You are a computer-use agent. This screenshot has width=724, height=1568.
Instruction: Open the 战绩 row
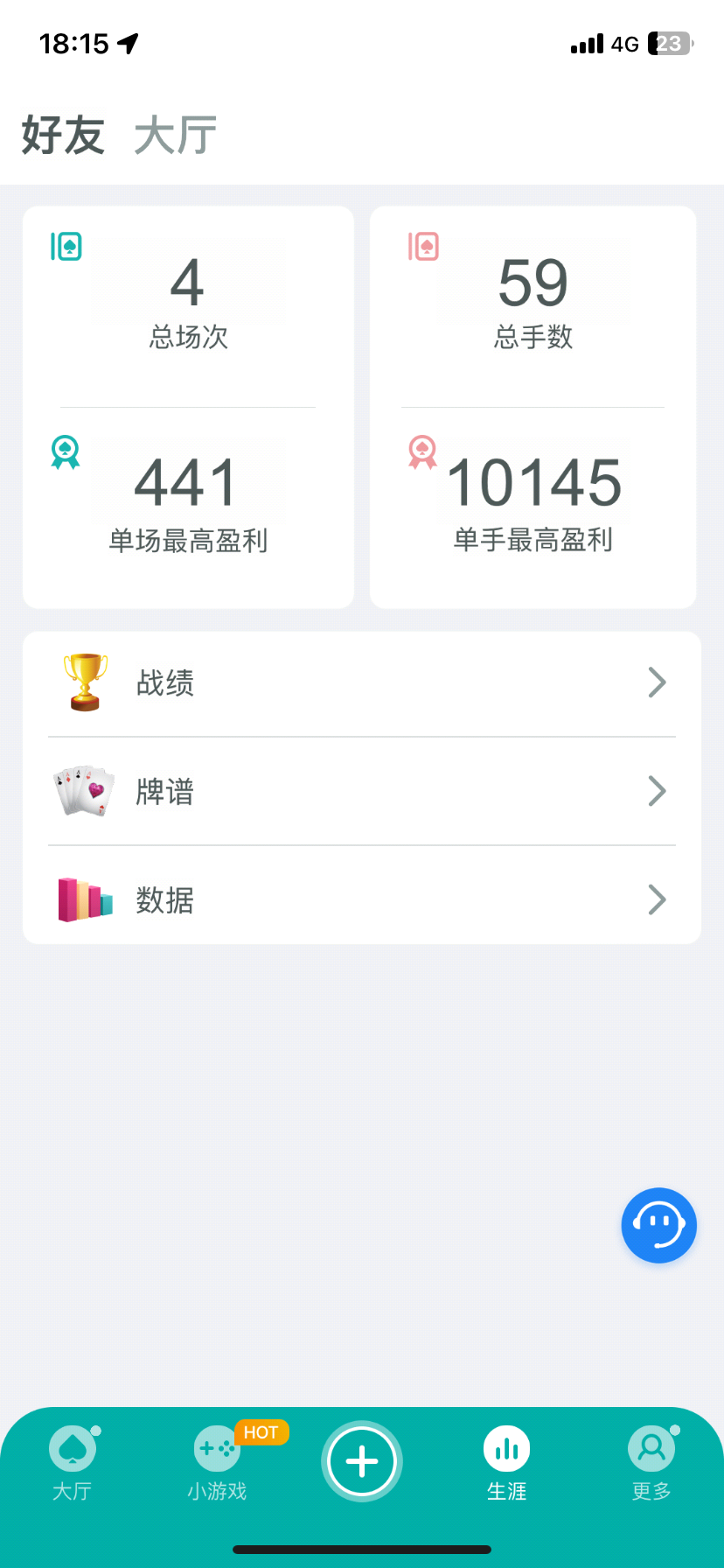(362, 682)
